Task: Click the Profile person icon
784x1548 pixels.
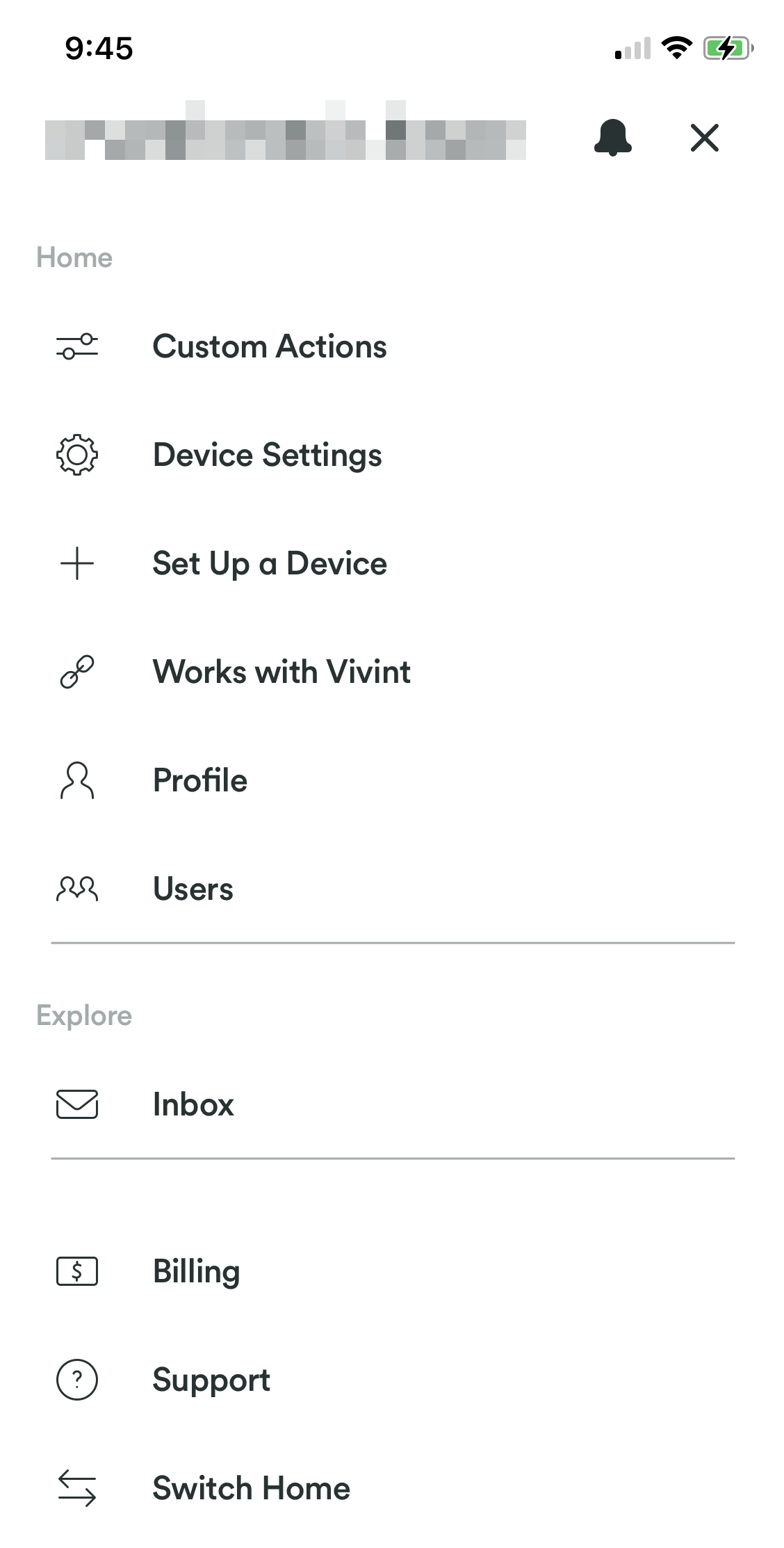Action: (76, 780)
